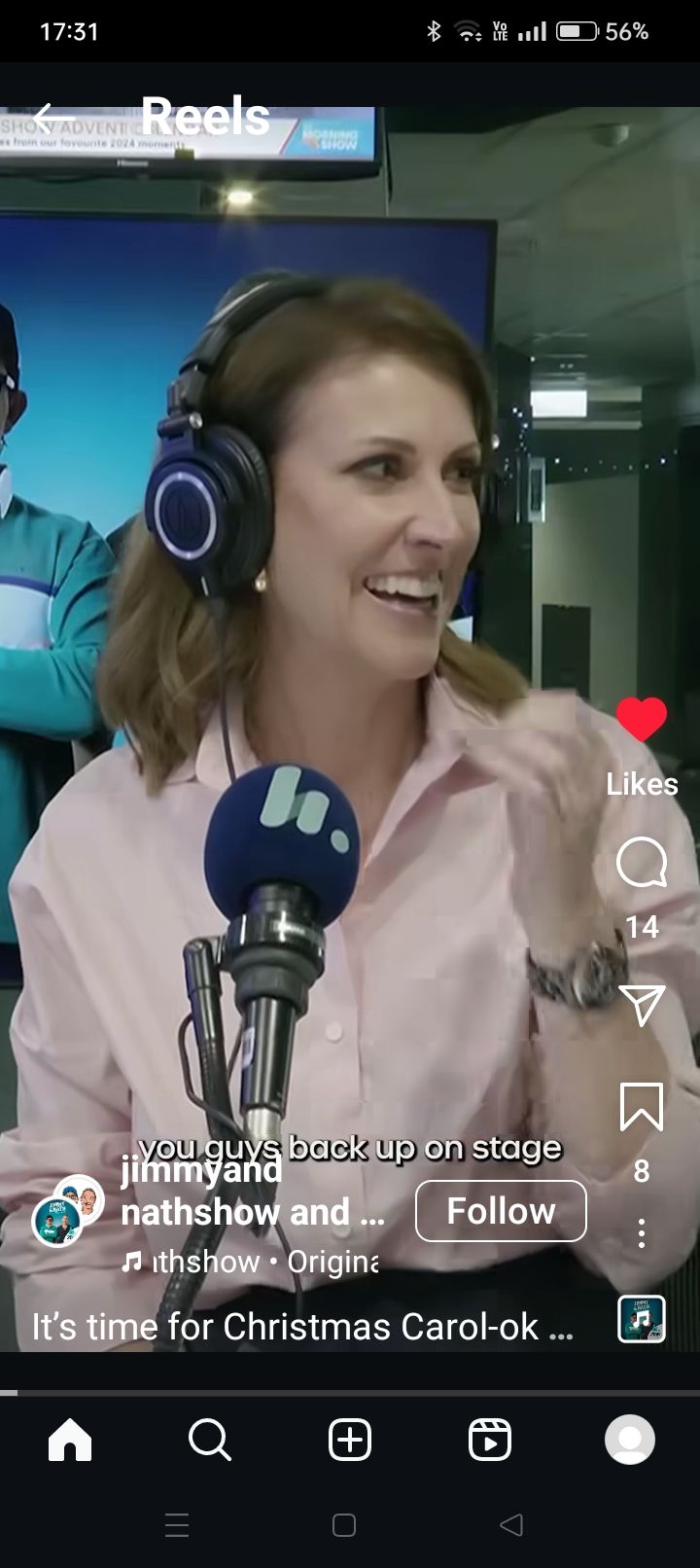
Task: Switch to the Search tab
Action: [210, 1440]
